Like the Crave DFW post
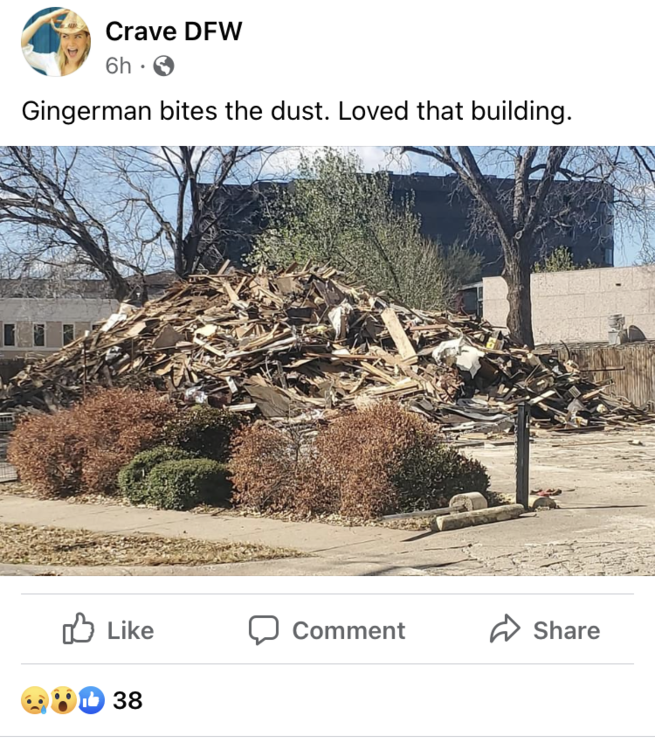 (108, 630)
